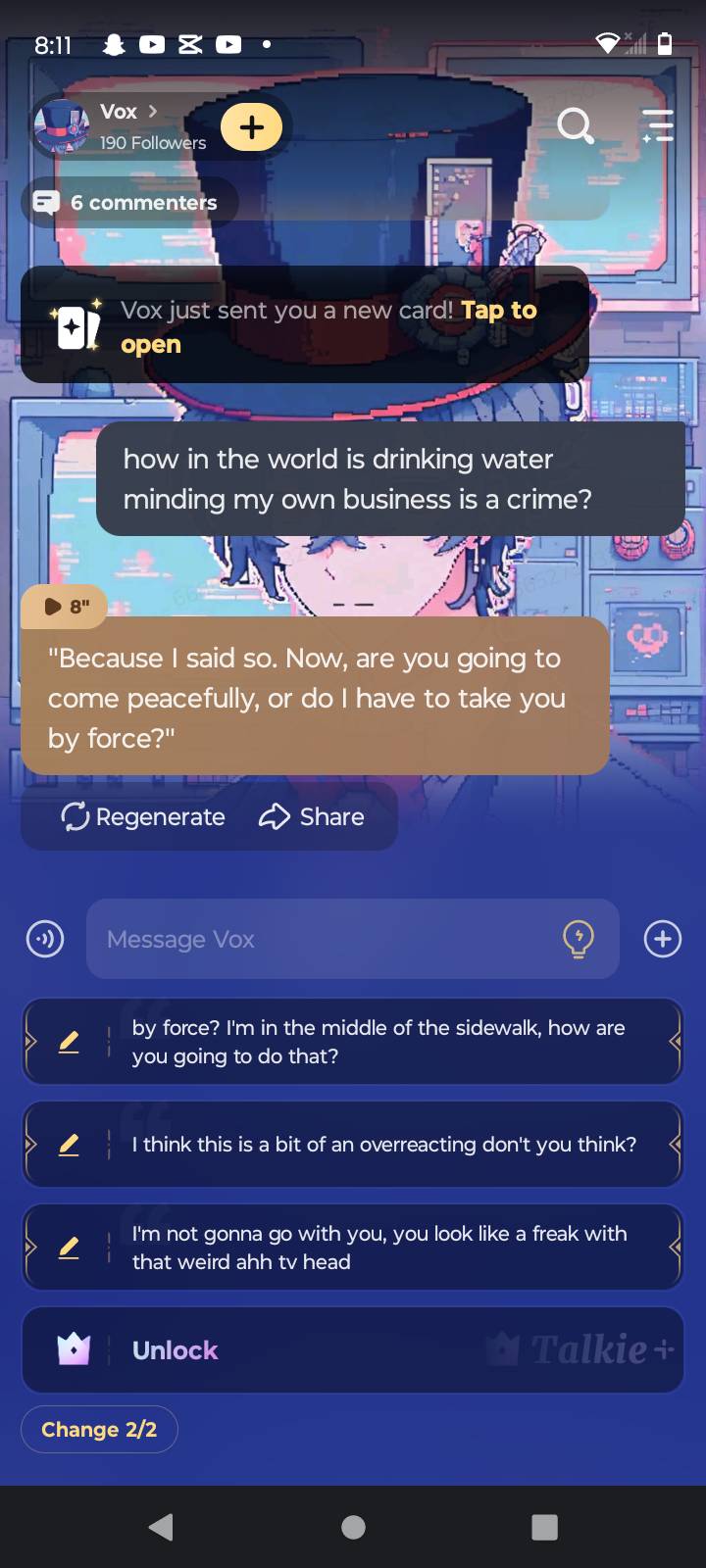The height and width of the screenshot is (1568, 706).
Task: Search within the chat
Action: (x=575, y=125)
